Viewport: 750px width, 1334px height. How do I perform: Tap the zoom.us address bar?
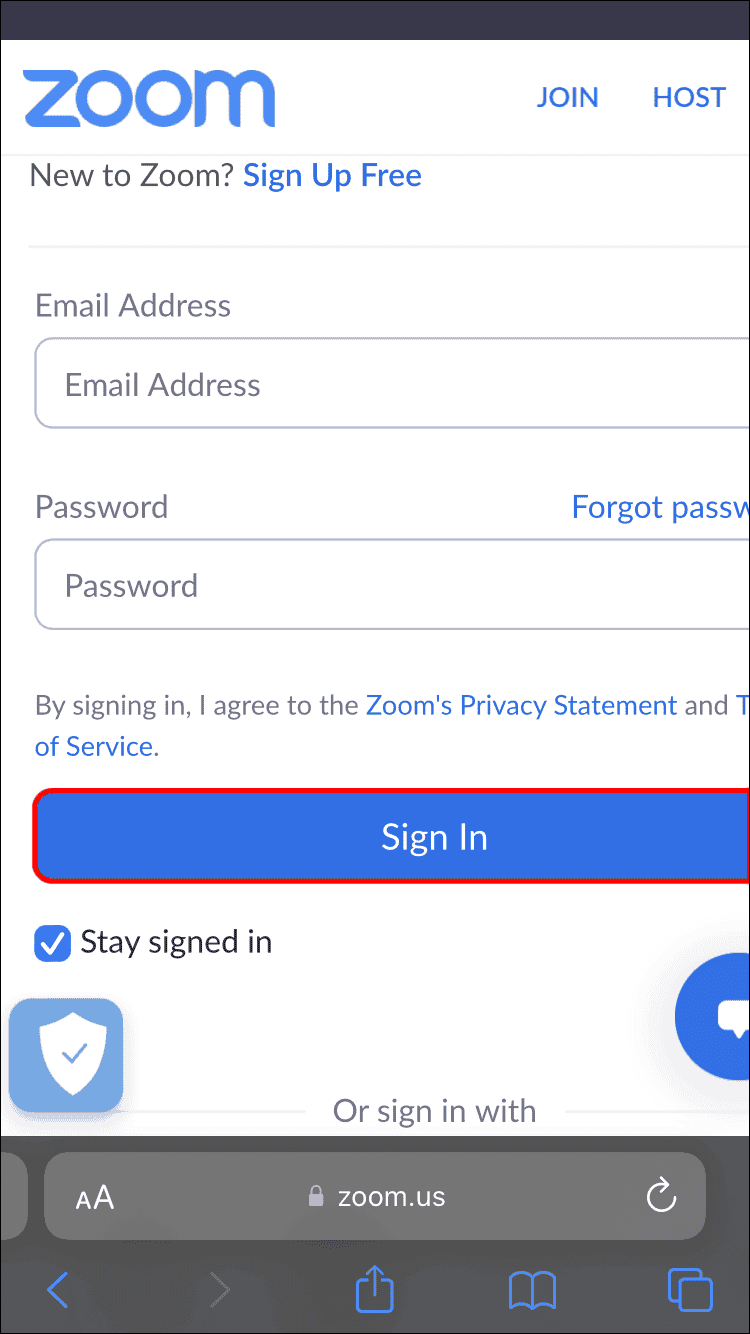tap(380, 1197)
